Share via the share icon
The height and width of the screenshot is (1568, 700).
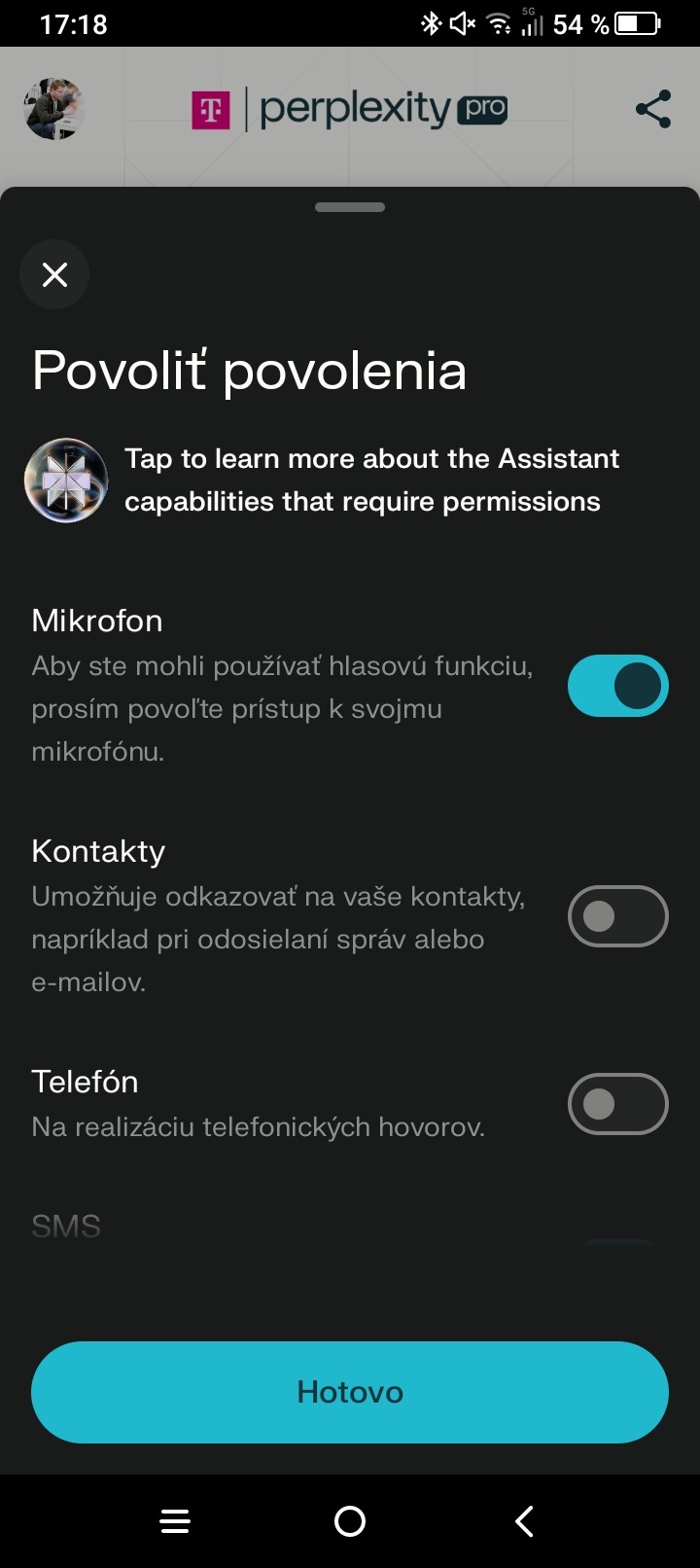(x=653, y=109)
